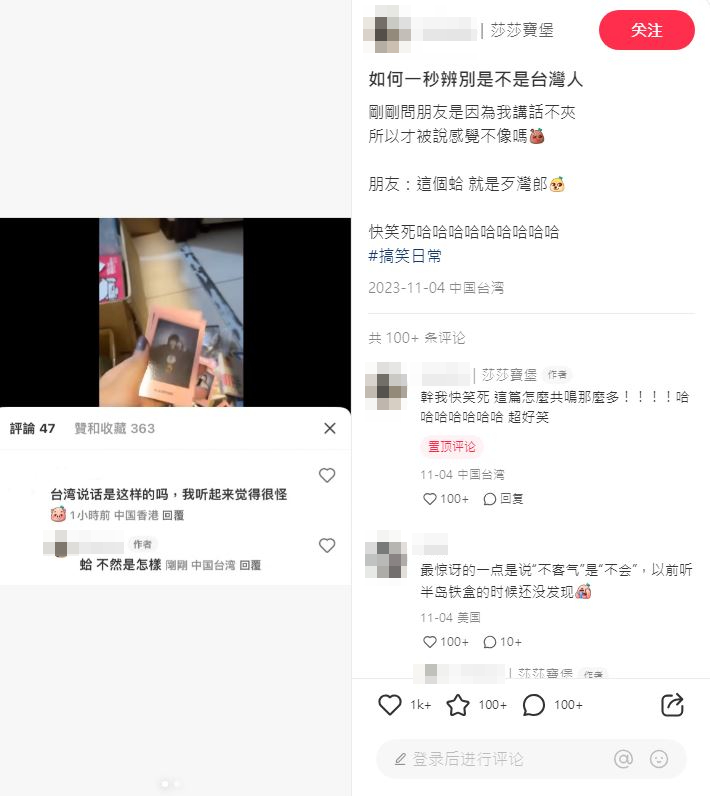Switch to 贊和收藏 363 tab

tap(114, 428)
